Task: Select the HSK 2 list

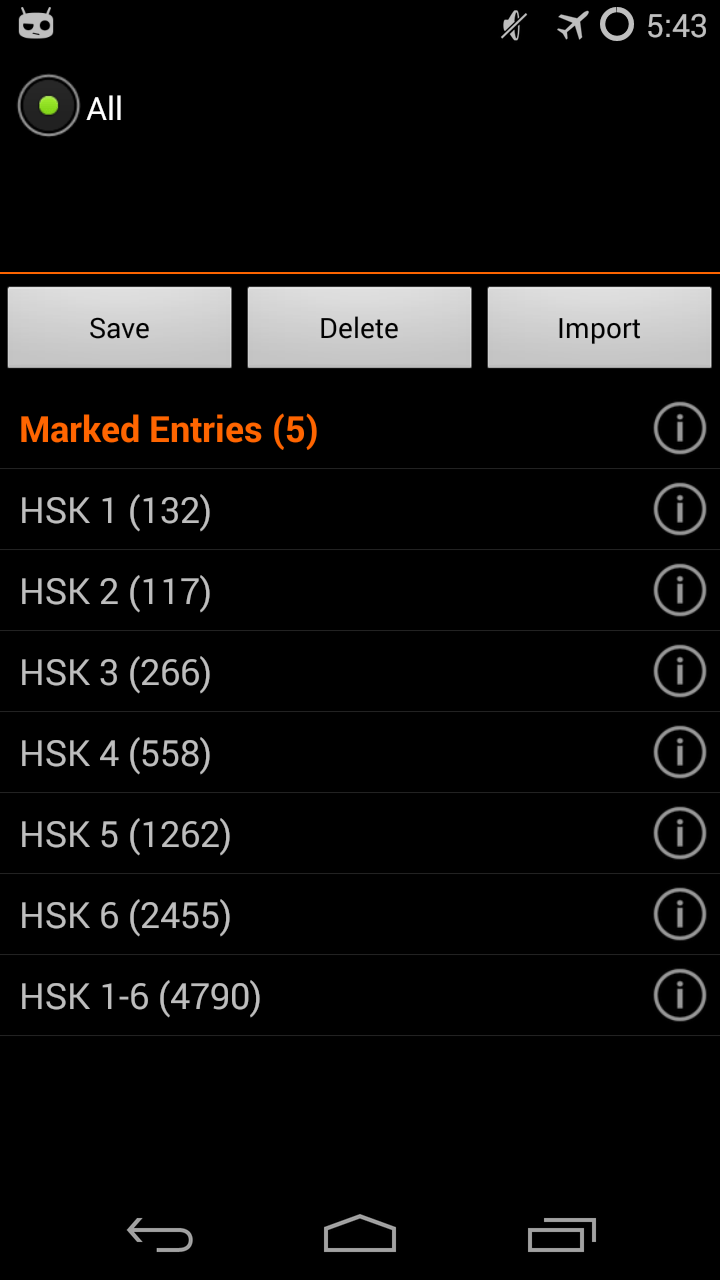Action: pyautogui.click(x=115, y=592)
